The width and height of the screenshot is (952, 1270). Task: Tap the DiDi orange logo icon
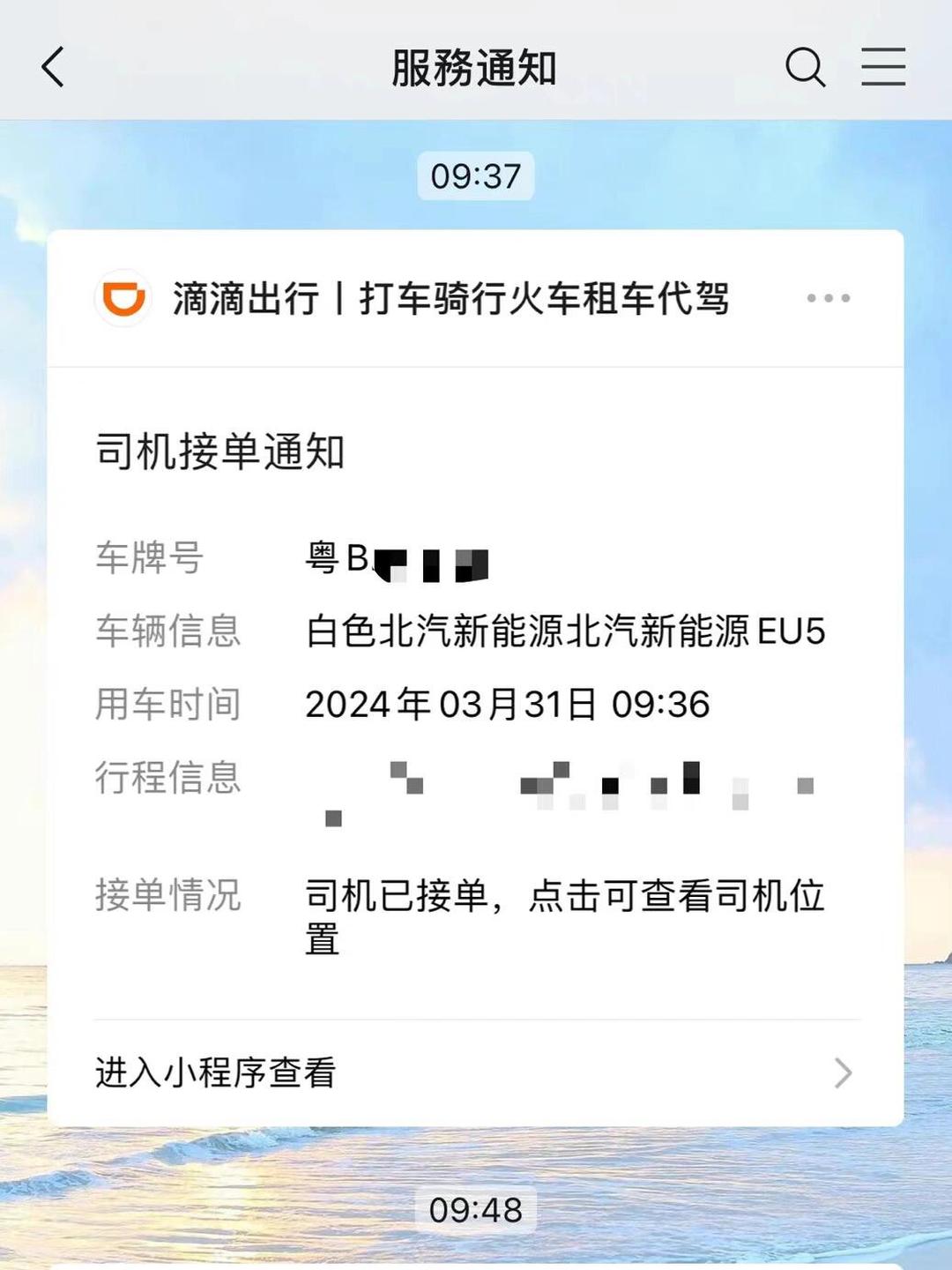pos(123,300)
